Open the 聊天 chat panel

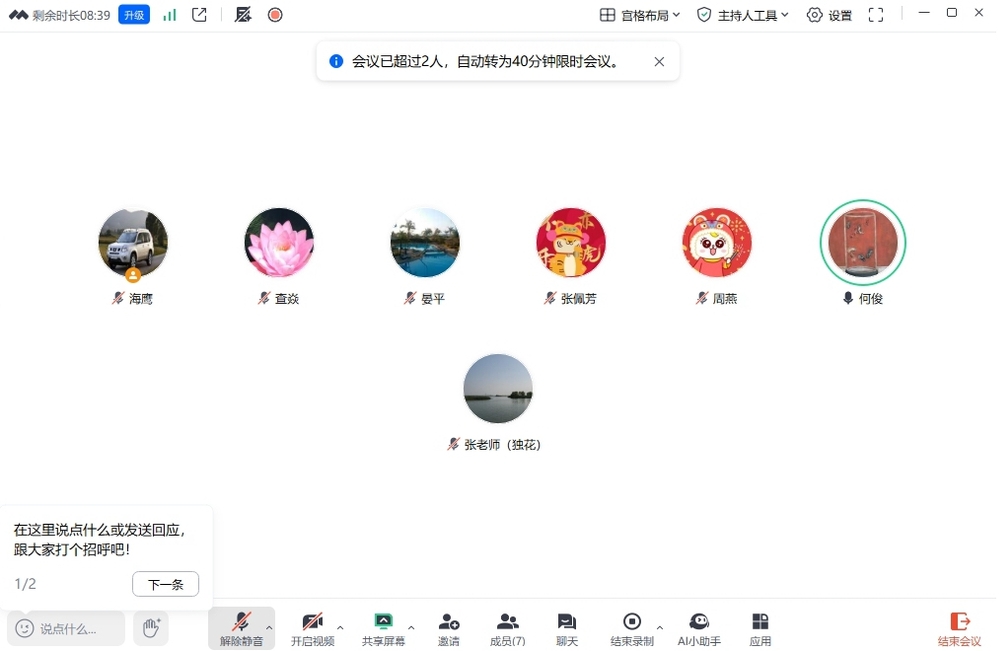click(567, 629)
